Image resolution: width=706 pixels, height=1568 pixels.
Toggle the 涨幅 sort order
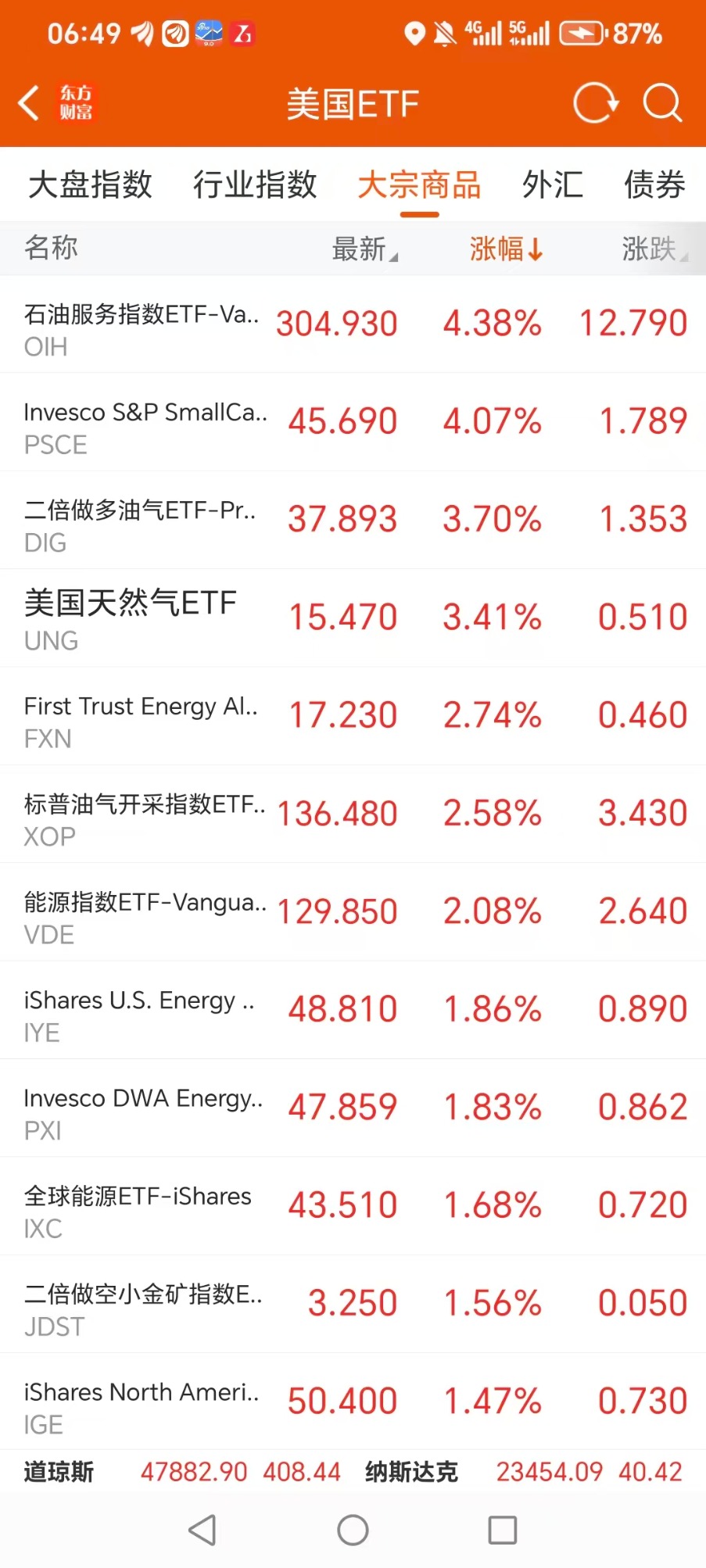tap(506, 249)
